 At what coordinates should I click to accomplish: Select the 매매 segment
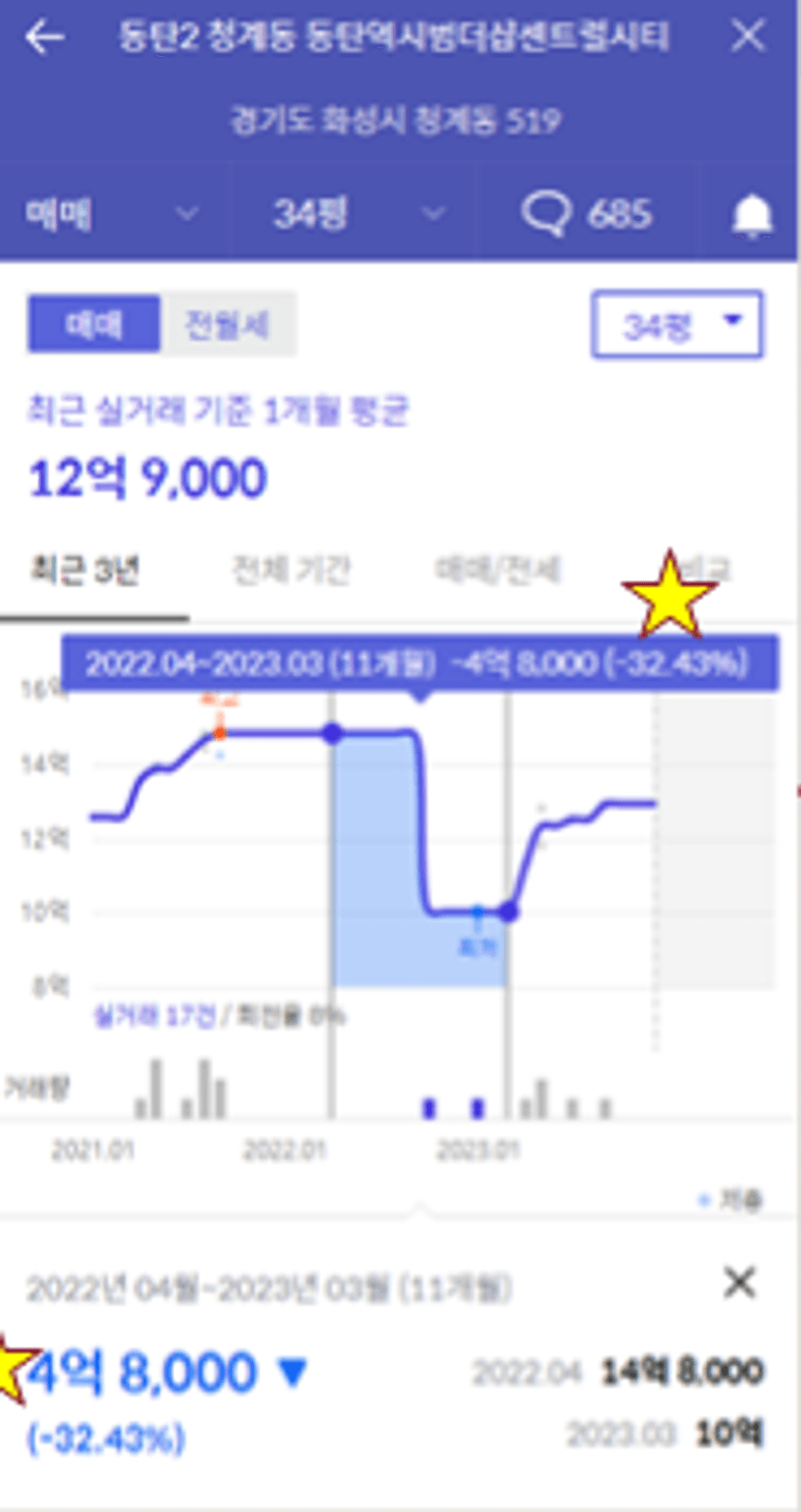pos(93,324)
